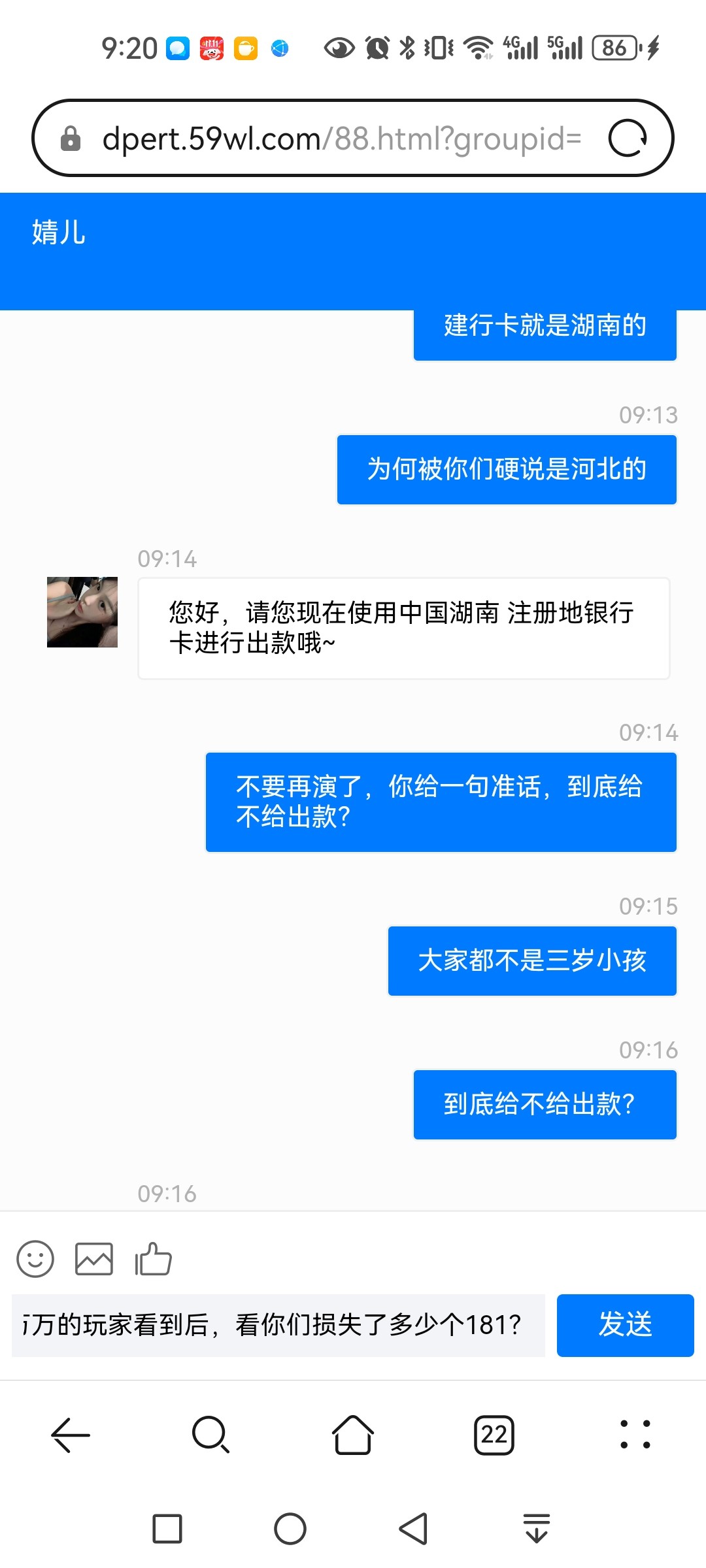The width and height of the screenshot is (706, 1568).
Task: Send the message with the 发送 button
Action: [625, 1325]
